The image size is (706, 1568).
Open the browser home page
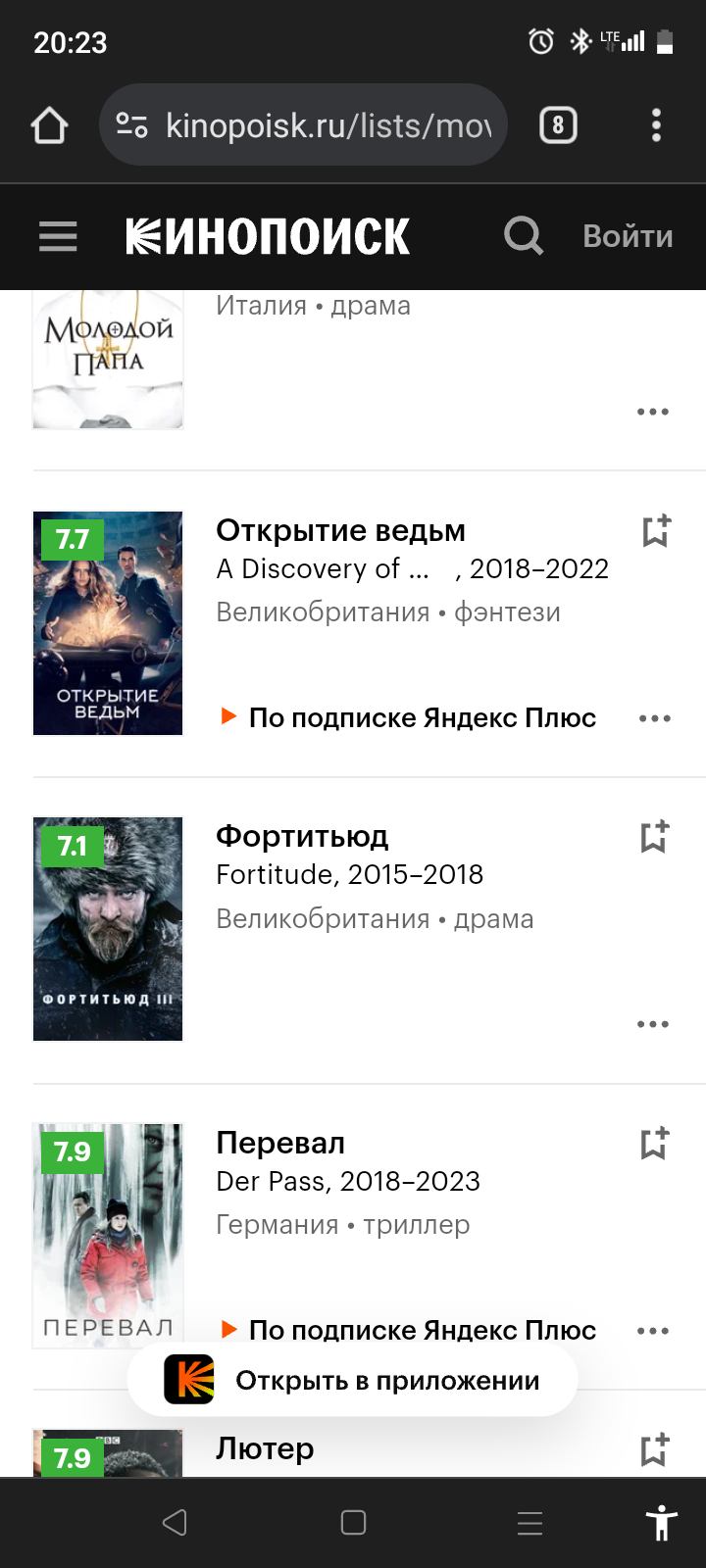(x=49, y=125)
